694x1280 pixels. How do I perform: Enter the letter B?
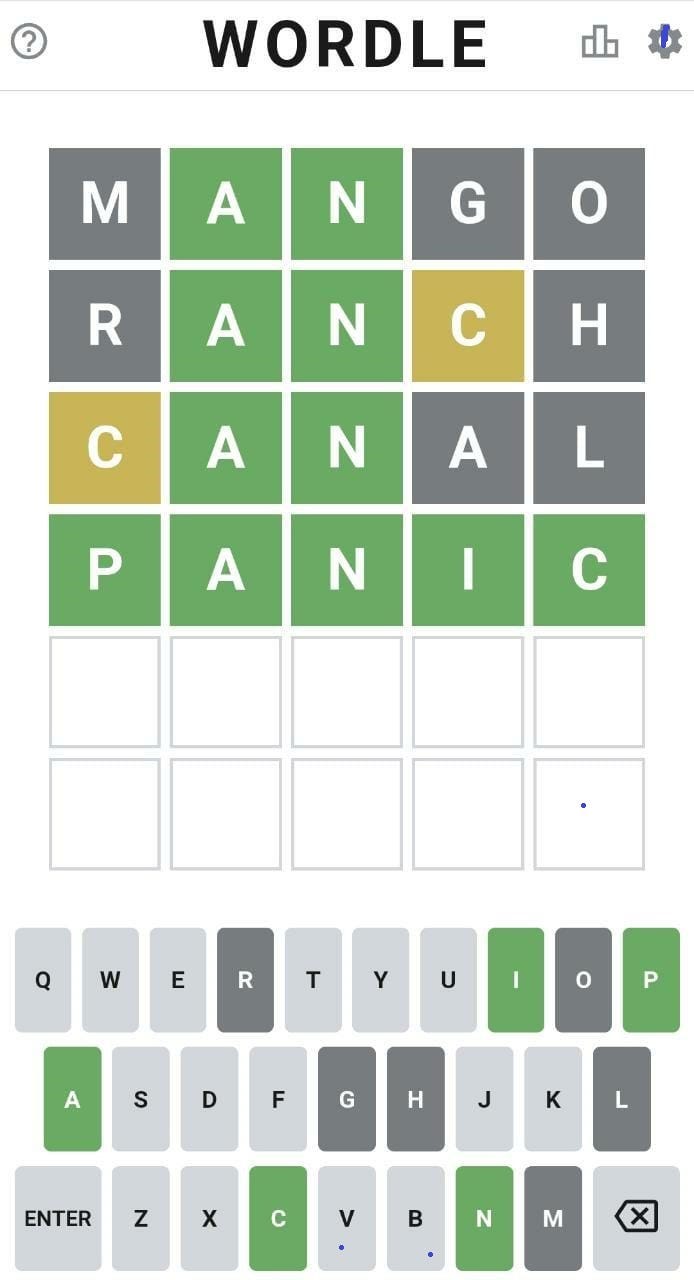[415, 1218]
